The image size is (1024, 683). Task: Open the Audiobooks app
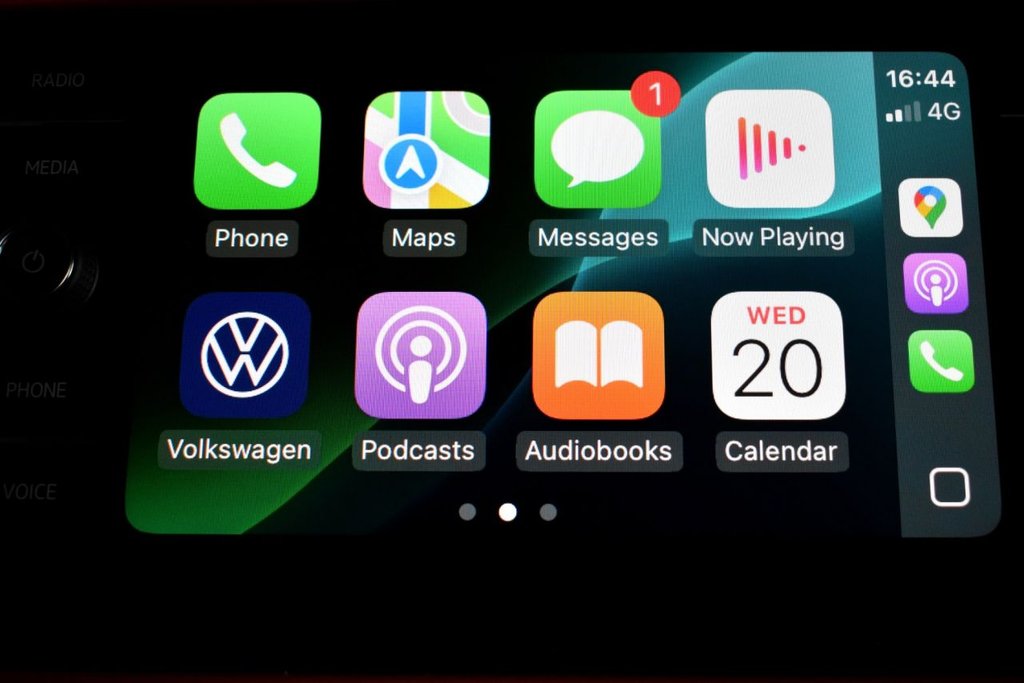(598, 355)
